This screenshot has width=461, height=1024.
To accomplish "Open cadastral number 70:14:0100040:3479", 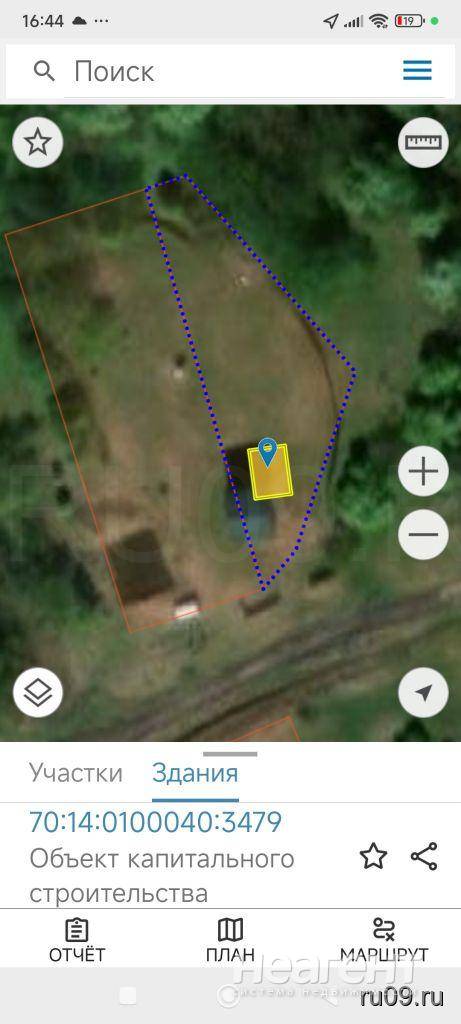I will [155, 822].
